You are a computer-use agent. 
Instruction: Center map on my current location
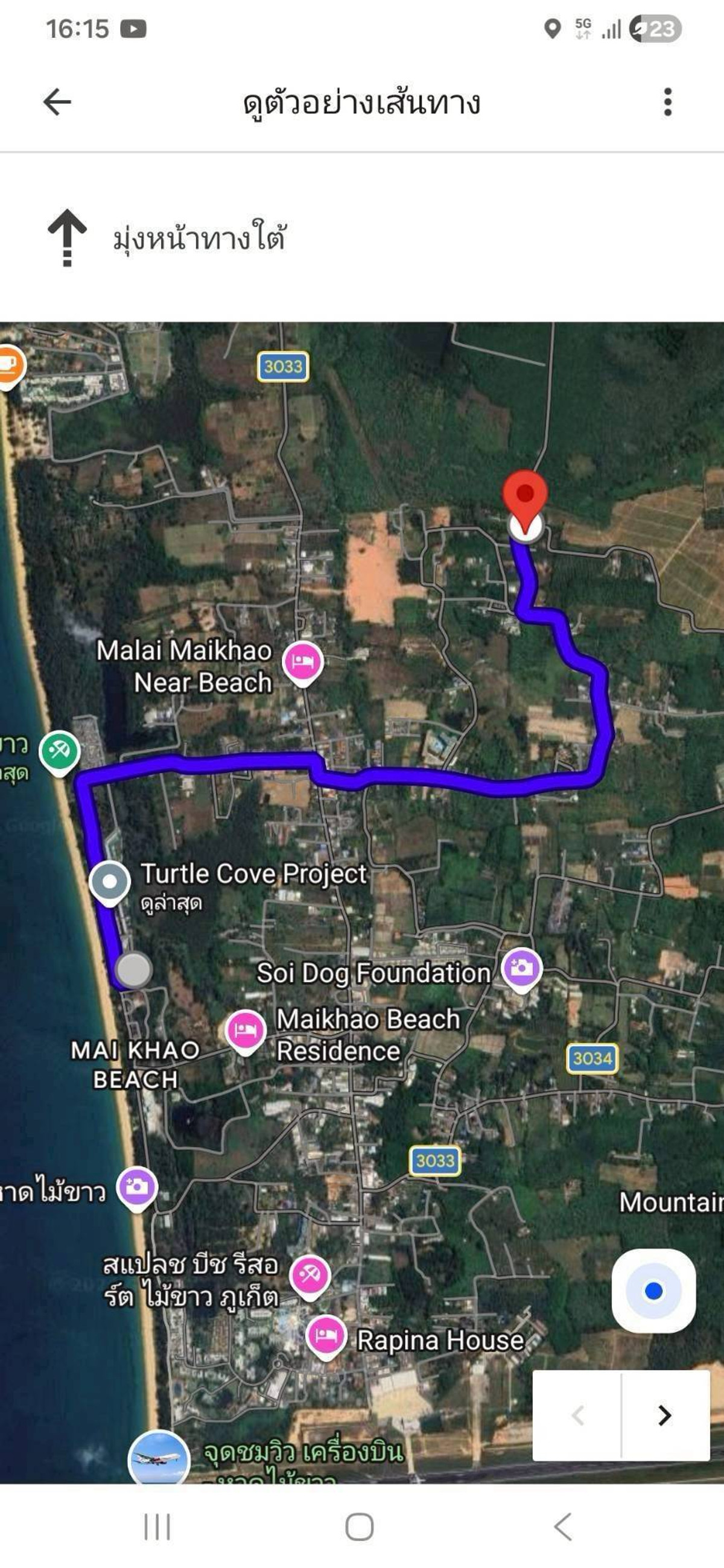[x=653, y=1291]
